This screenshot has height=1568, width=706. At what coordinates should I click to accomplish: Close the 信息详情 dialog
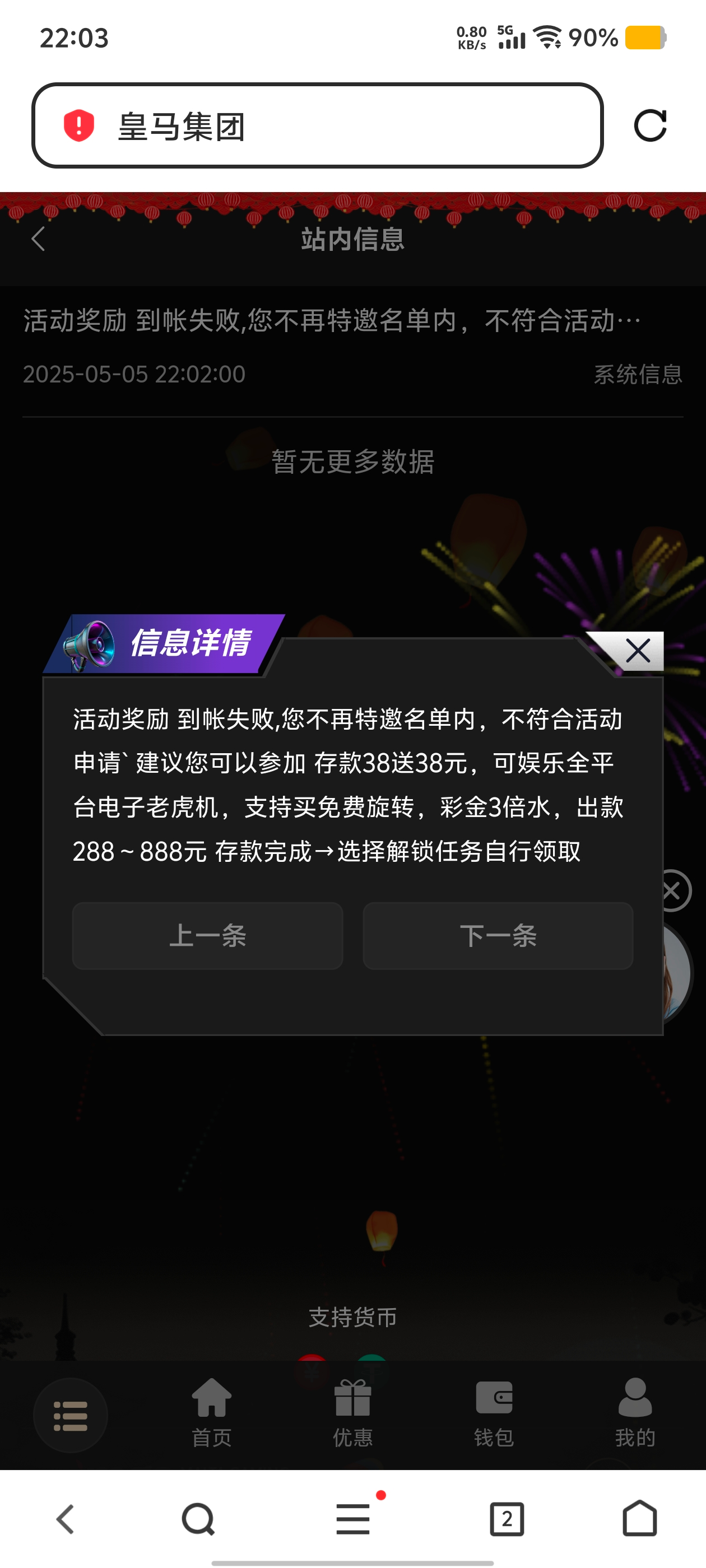tap(638, 651)
